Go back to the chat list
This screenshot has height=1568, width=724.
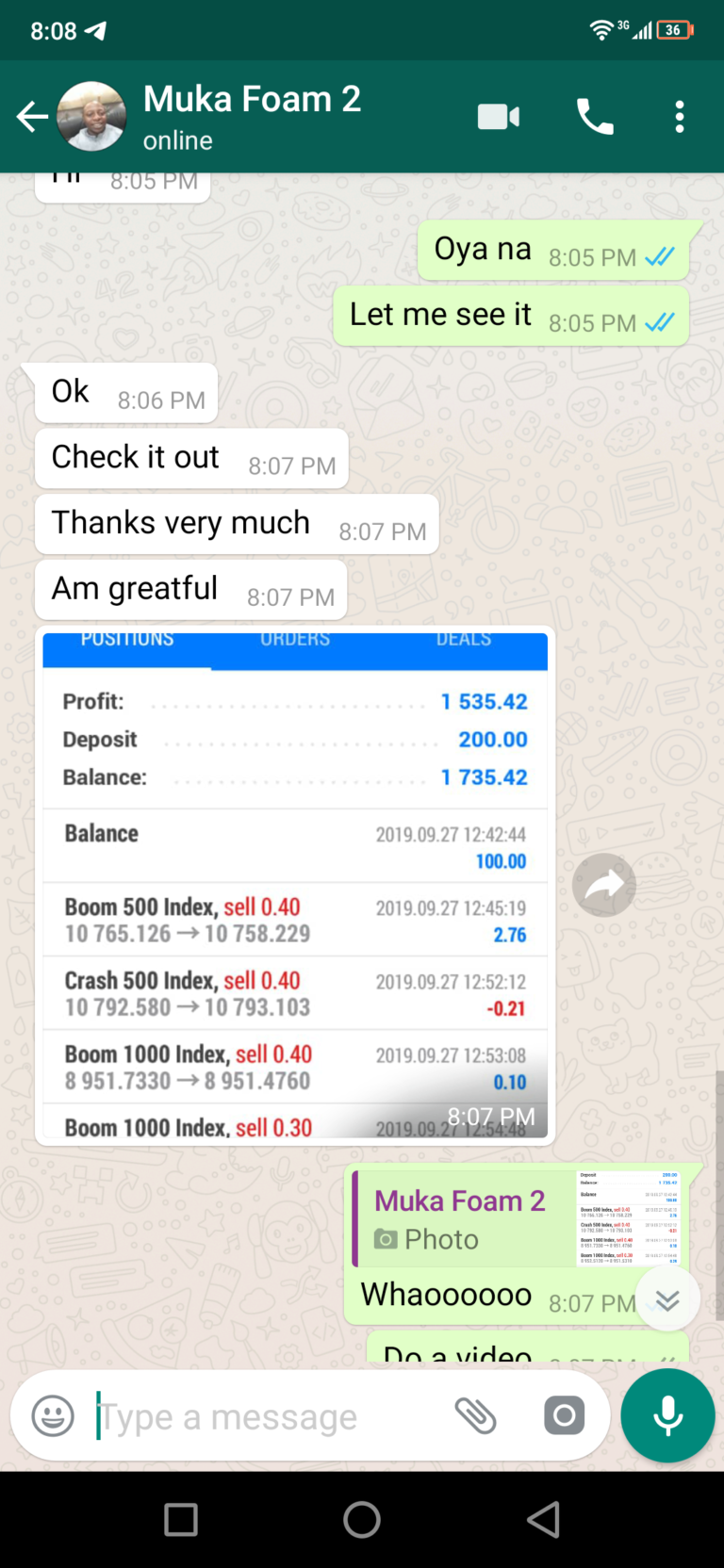(32, 117)
